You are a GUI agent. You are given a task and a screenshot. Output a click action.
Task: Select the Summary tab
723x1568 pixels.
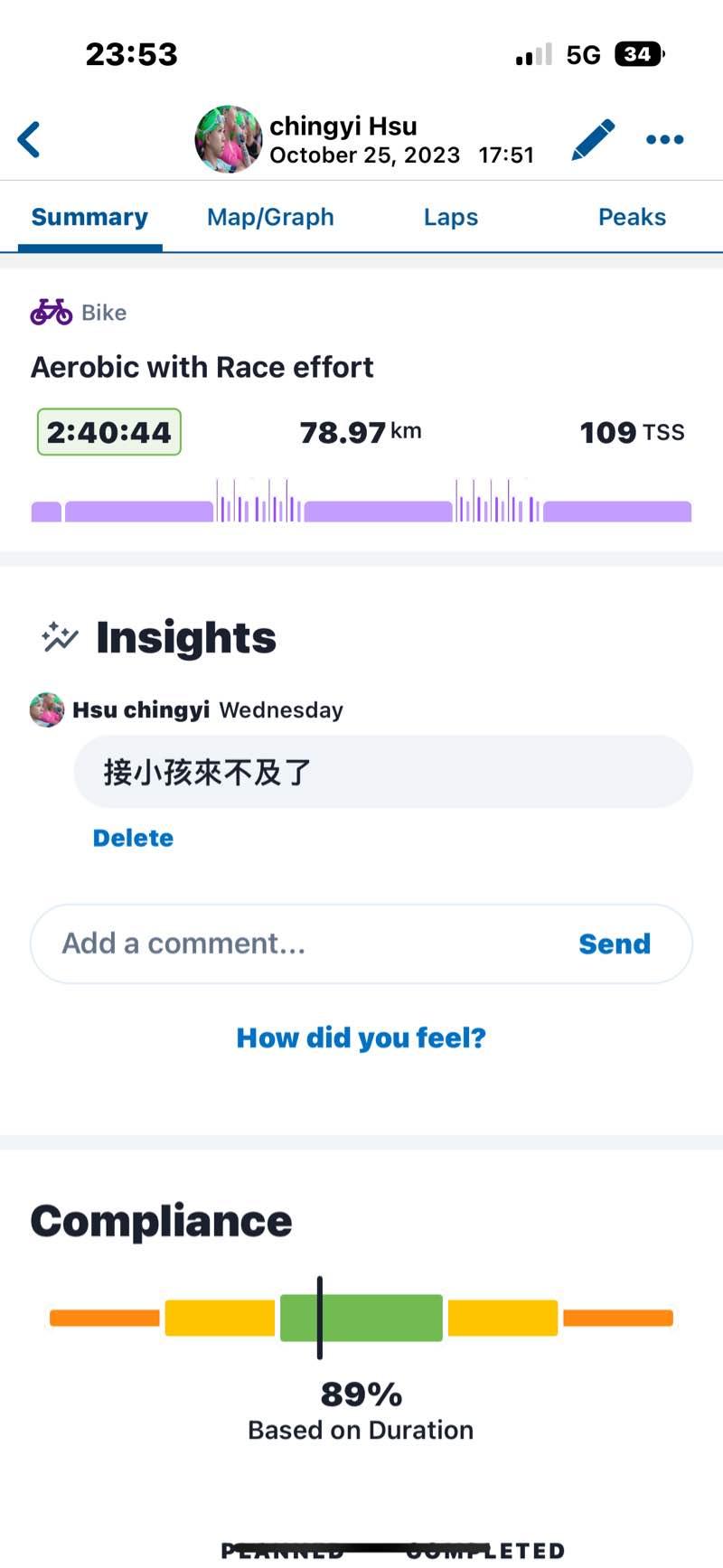coord(89,218)
